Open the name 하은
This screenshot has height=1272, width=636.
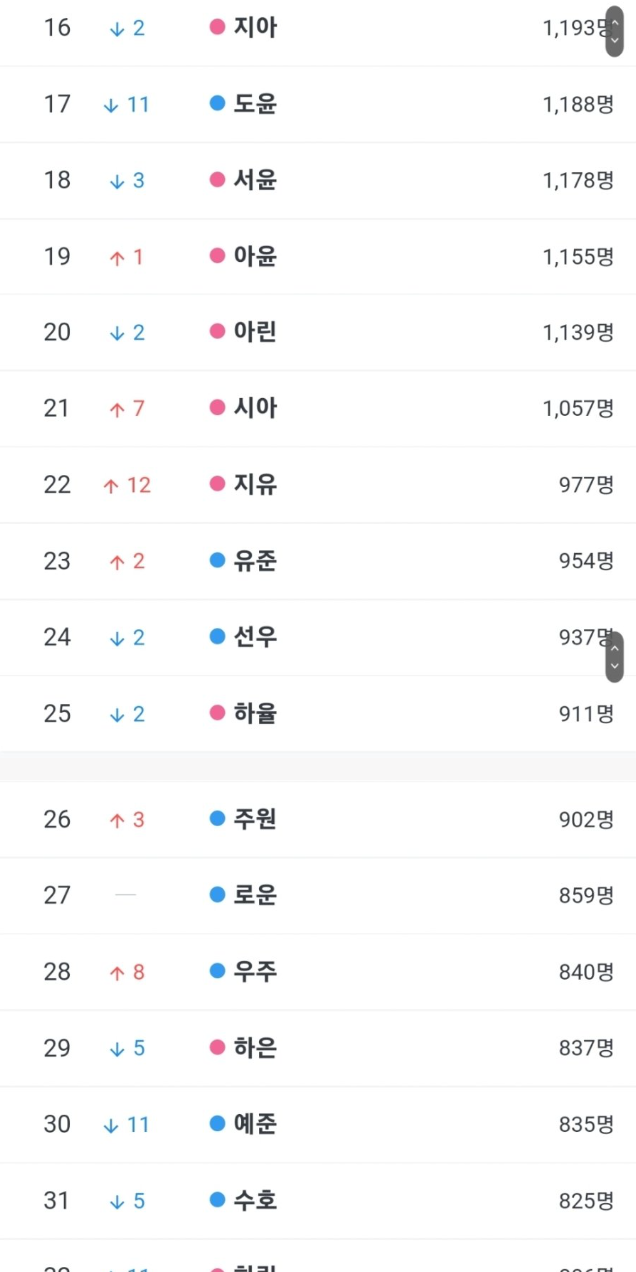click(255, 1048)
